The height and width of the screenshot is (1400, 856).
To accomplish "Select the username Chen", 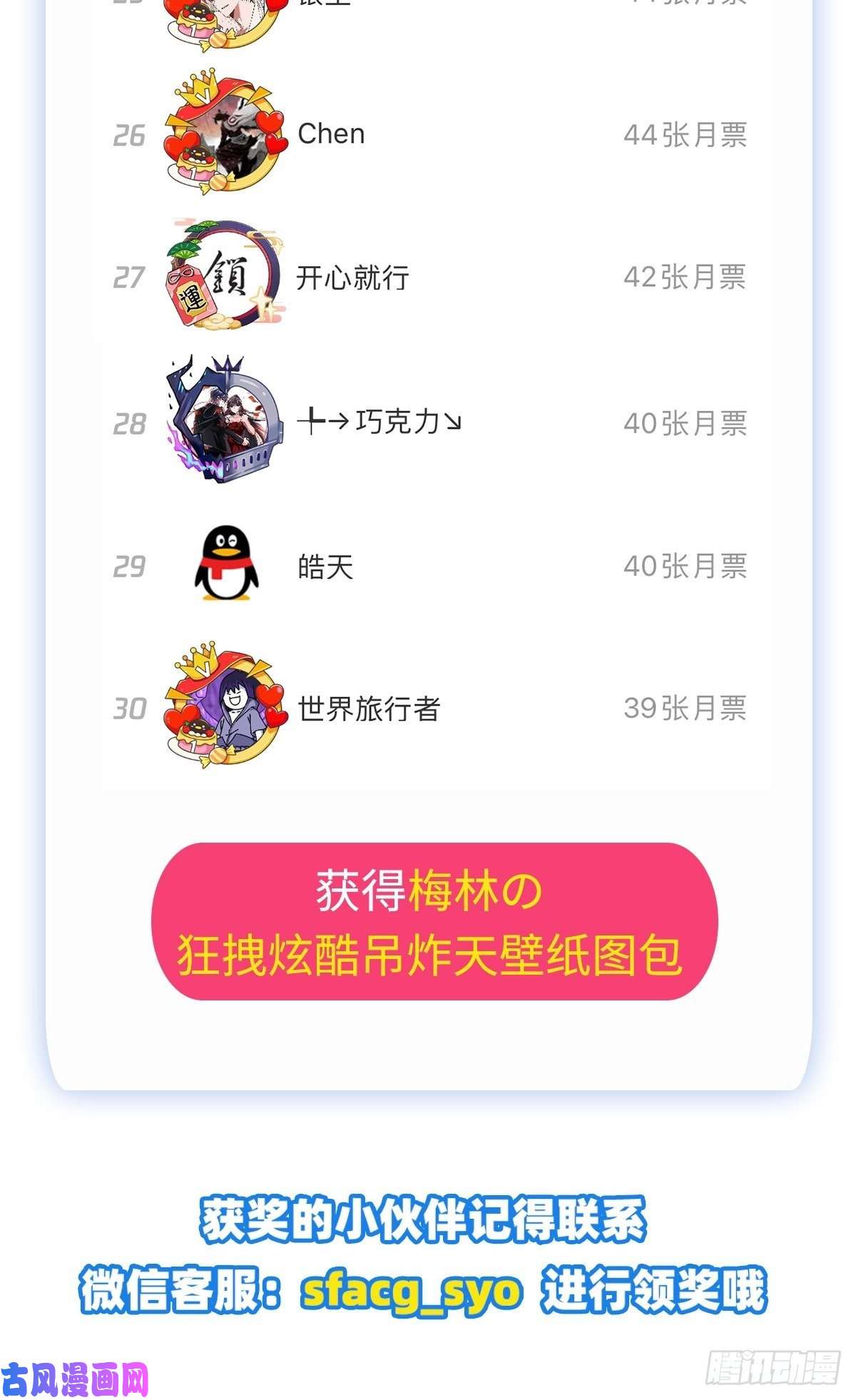I will (332, 133).
